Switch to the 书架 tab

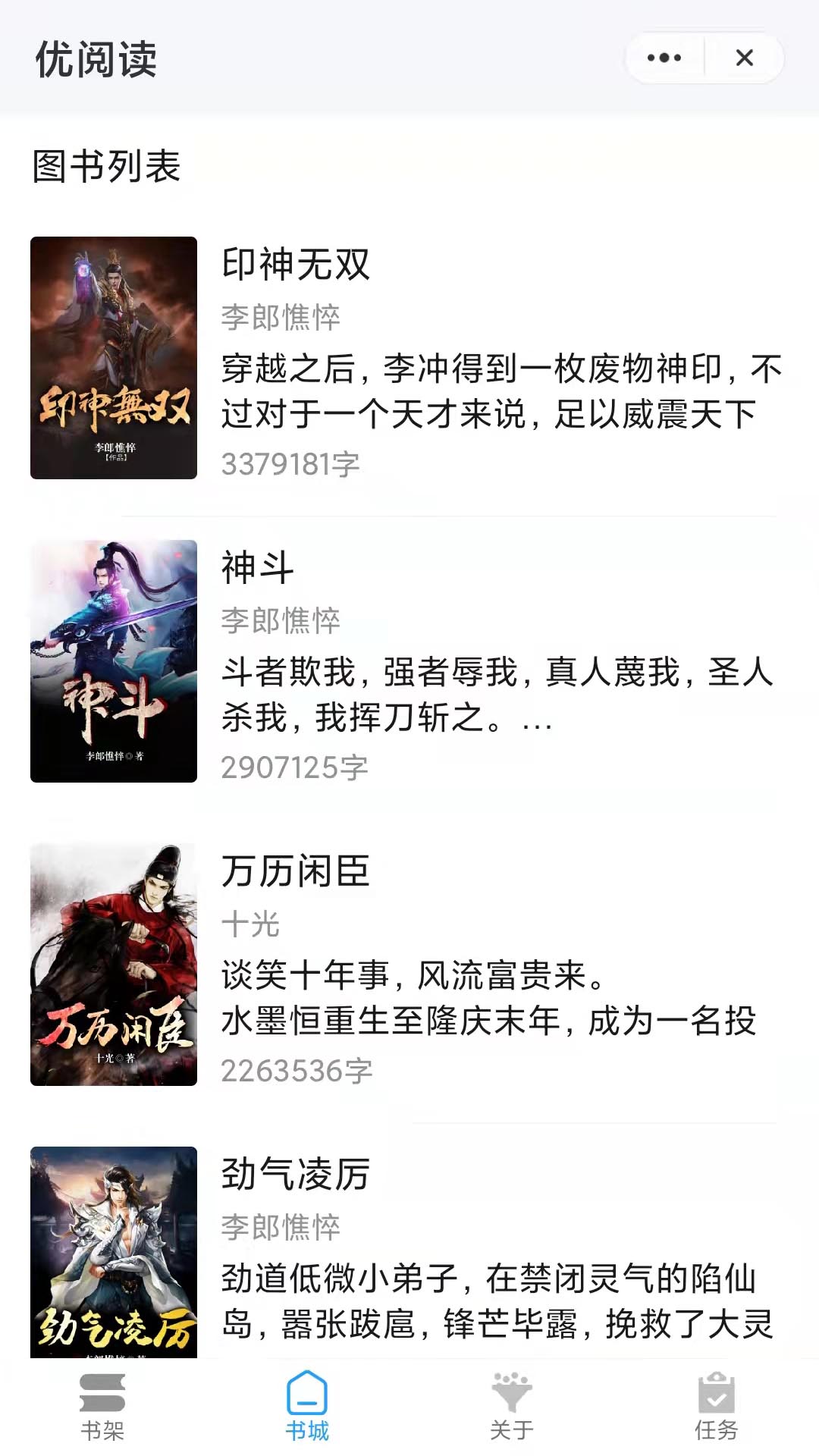102,1407
